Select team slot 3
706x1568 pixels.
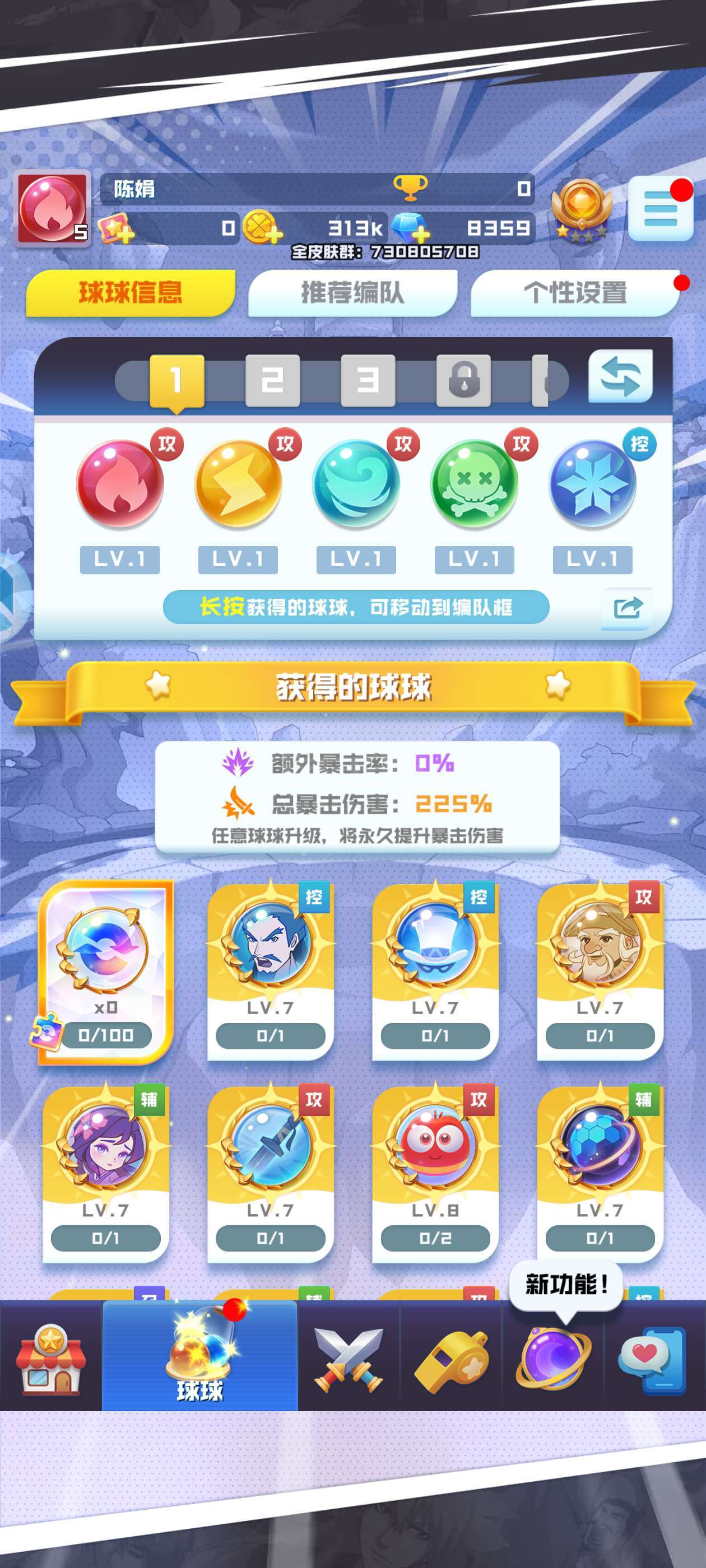pos(368,380)
